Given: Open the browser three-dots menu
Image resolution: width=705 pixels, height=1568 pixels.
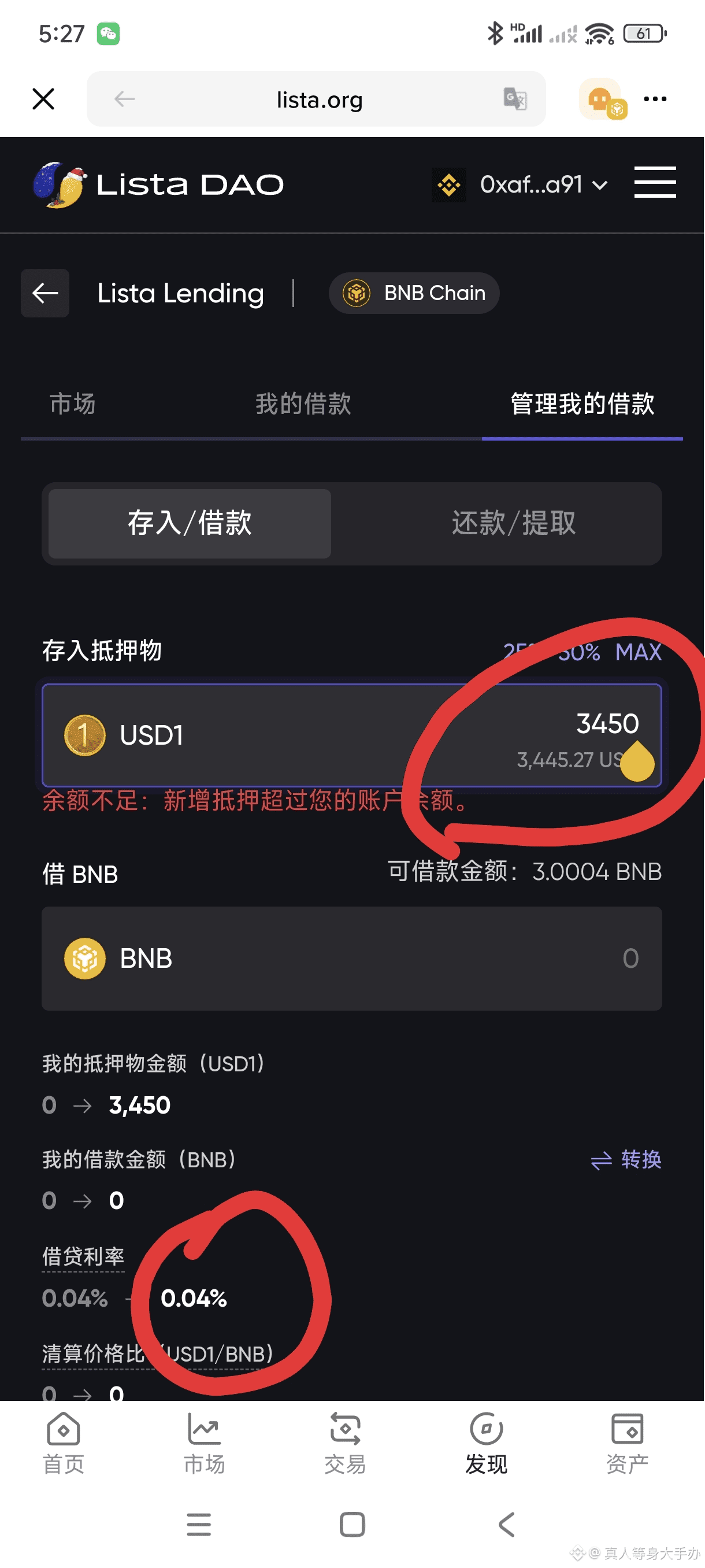Looking at the screenshot, I should (655, 99).
